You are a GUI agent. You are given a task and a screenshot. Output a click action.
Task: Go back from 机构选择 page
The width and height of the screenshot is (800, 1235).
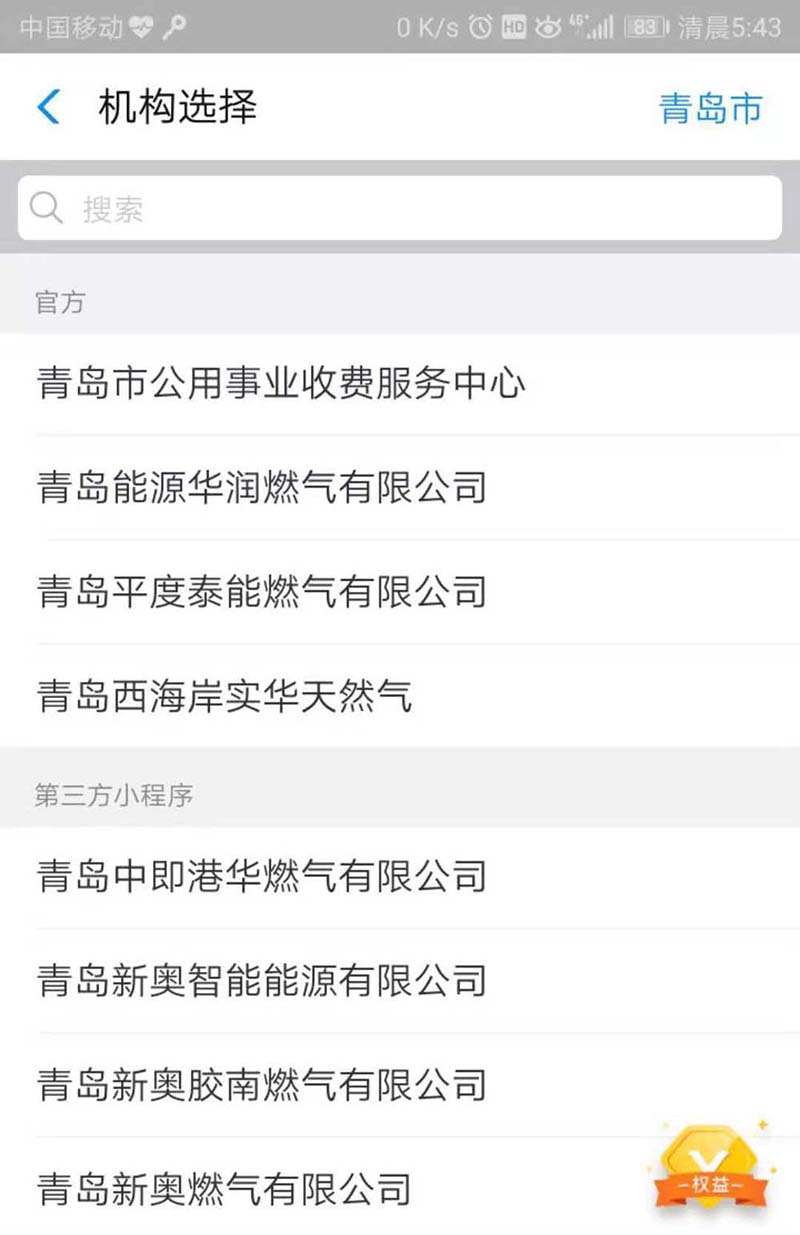[x=49, y=107]
